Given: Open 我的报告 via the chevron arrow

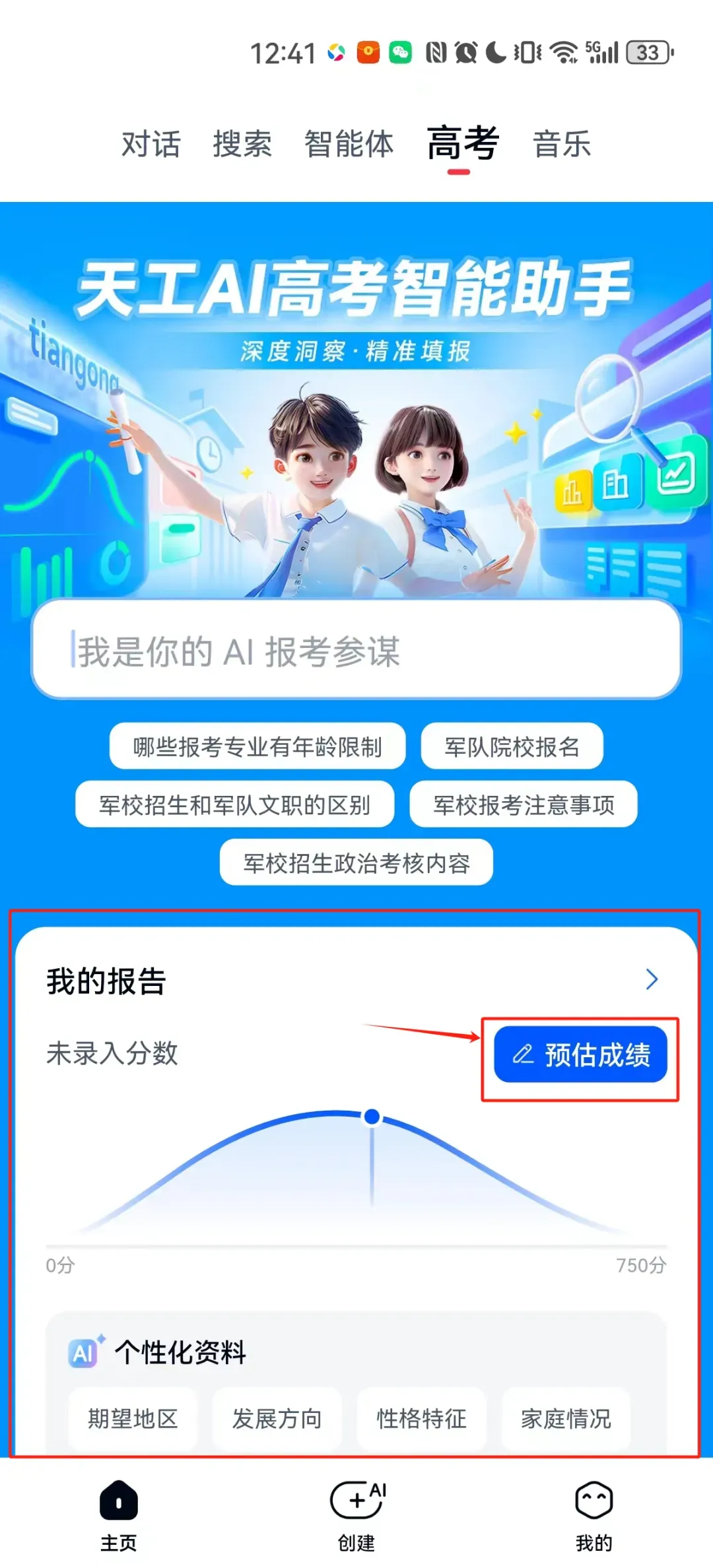Looking at the screenshot, I should click(x=652, y=979).
